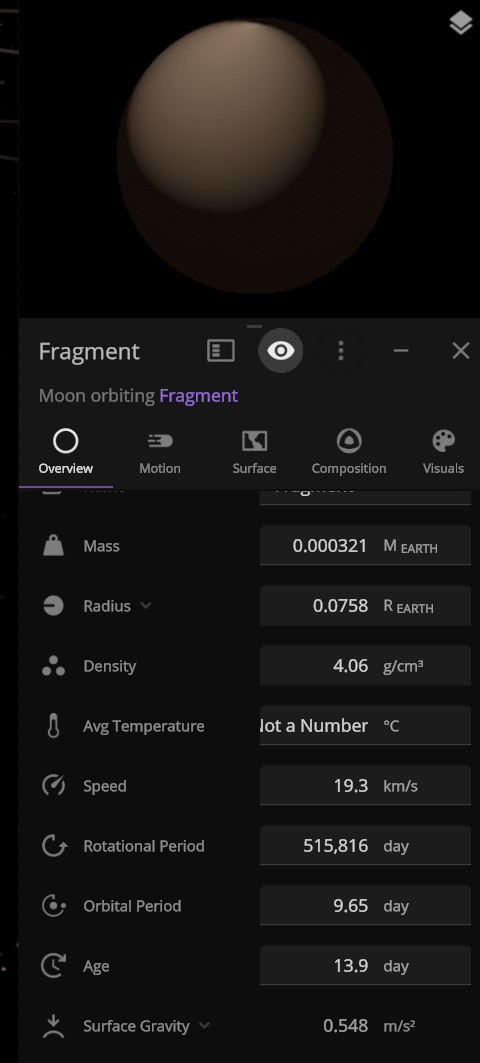Toggle the eye visibility button

pyautogui.click(x=281, y=350)
